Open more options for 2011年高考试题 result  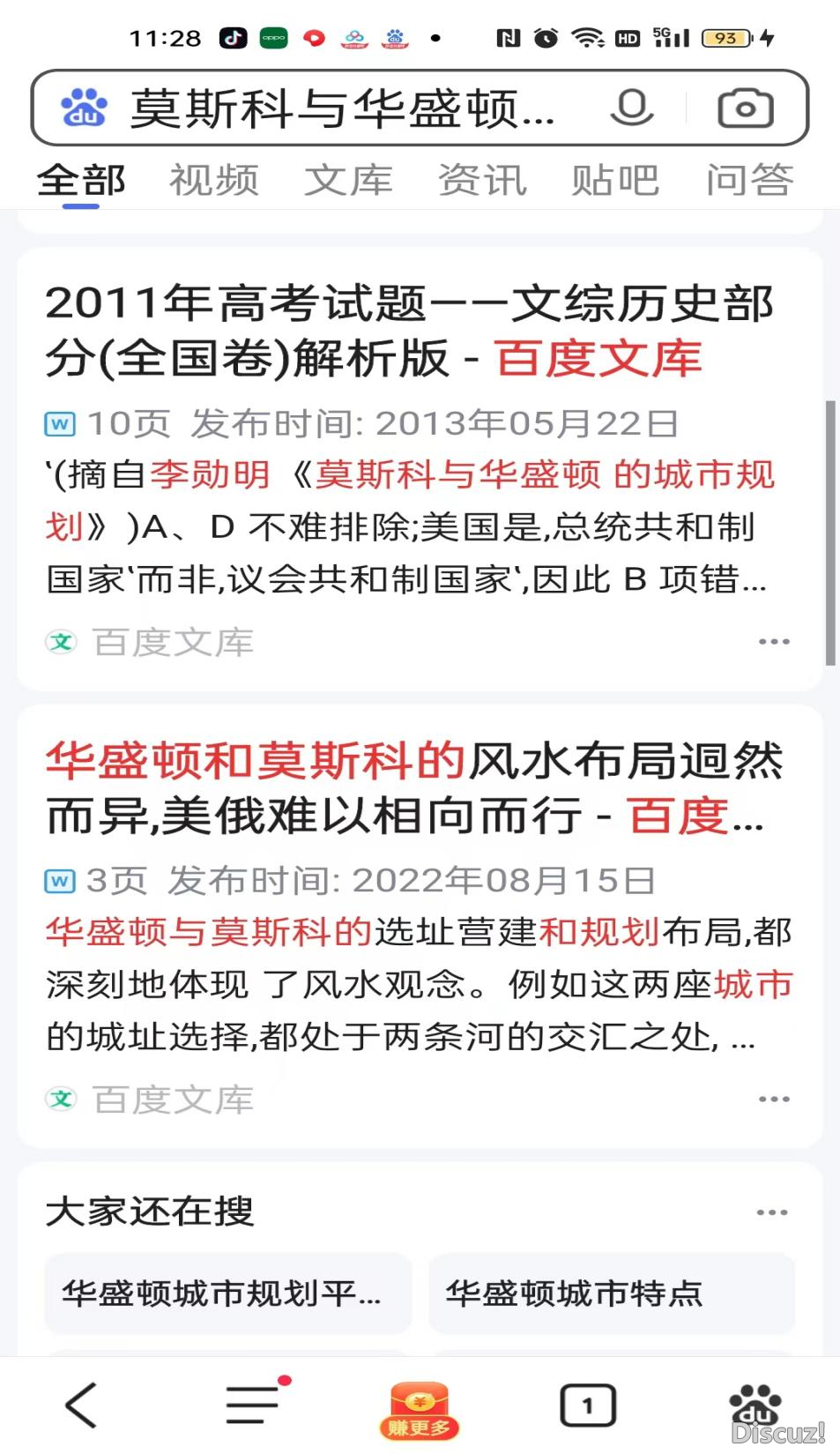pos(774,642)
